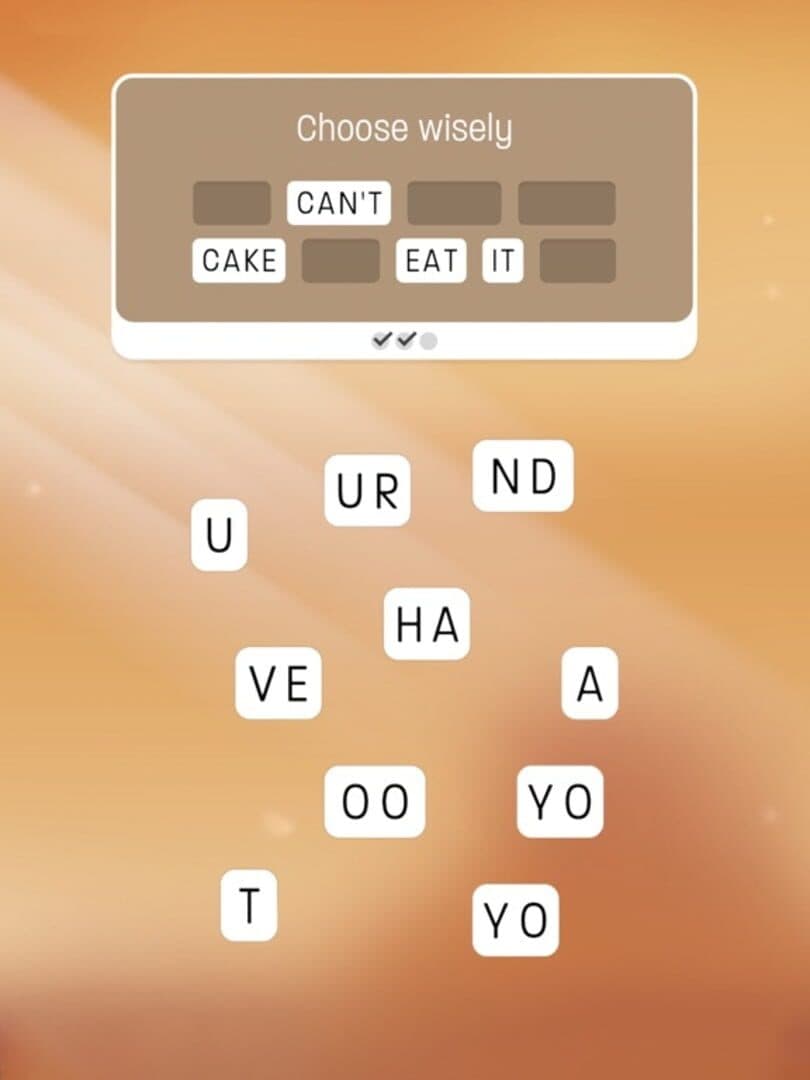Screen dimensions: 810x1080
Task: Tap the single A letter tile
Action: pos(589,684)
